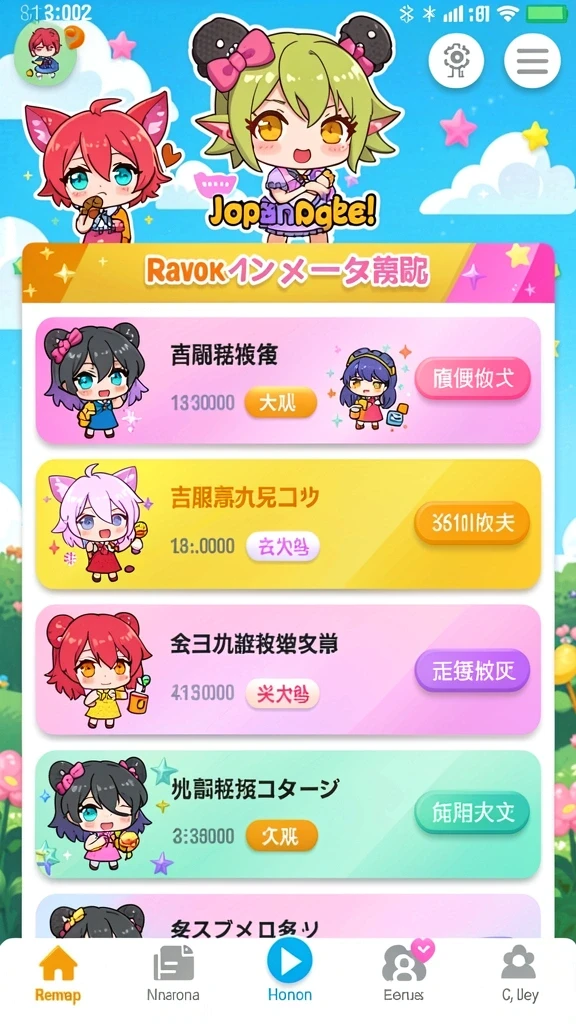Open the hamburger menu
Viewport: 576px width, 1024px height.
tap(532, 61)
